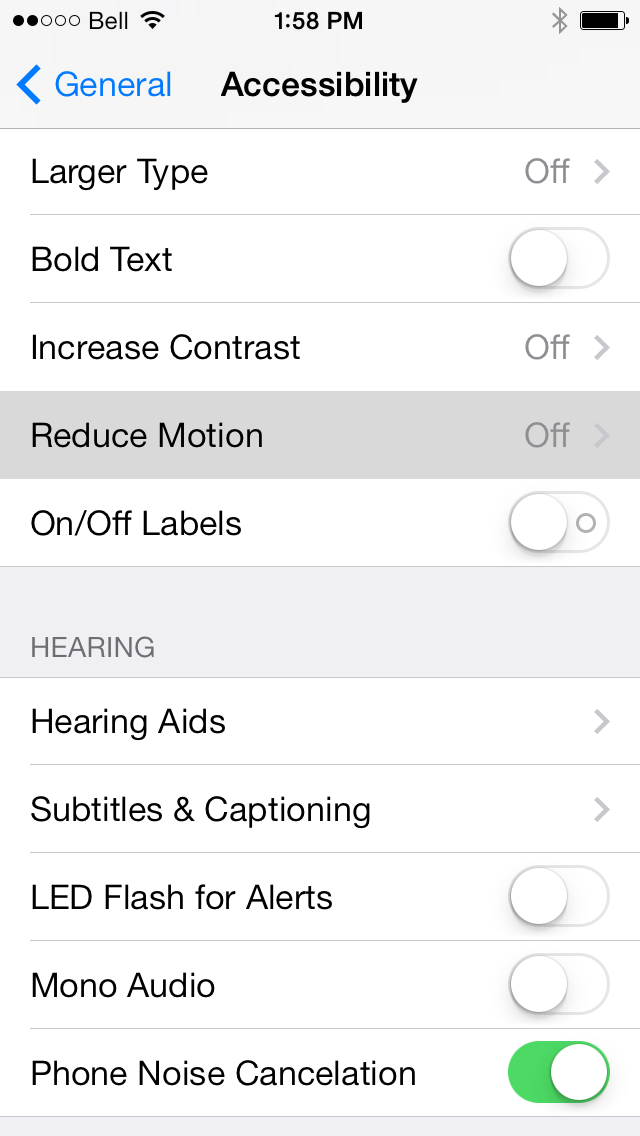Enable the Bold Text switch

[x=558, y=260]
